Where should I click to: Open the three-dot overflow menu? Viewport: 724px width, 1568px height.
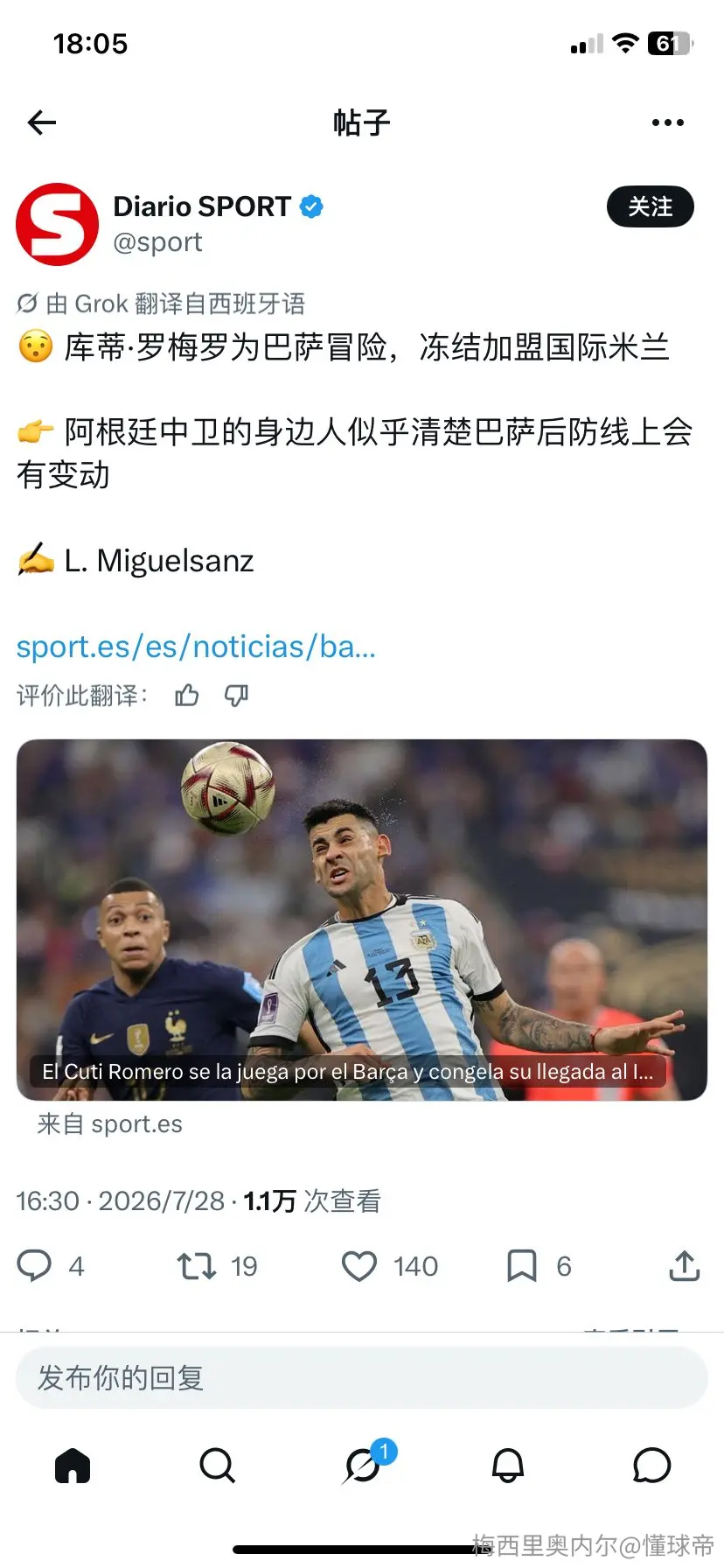coord(668,122)
